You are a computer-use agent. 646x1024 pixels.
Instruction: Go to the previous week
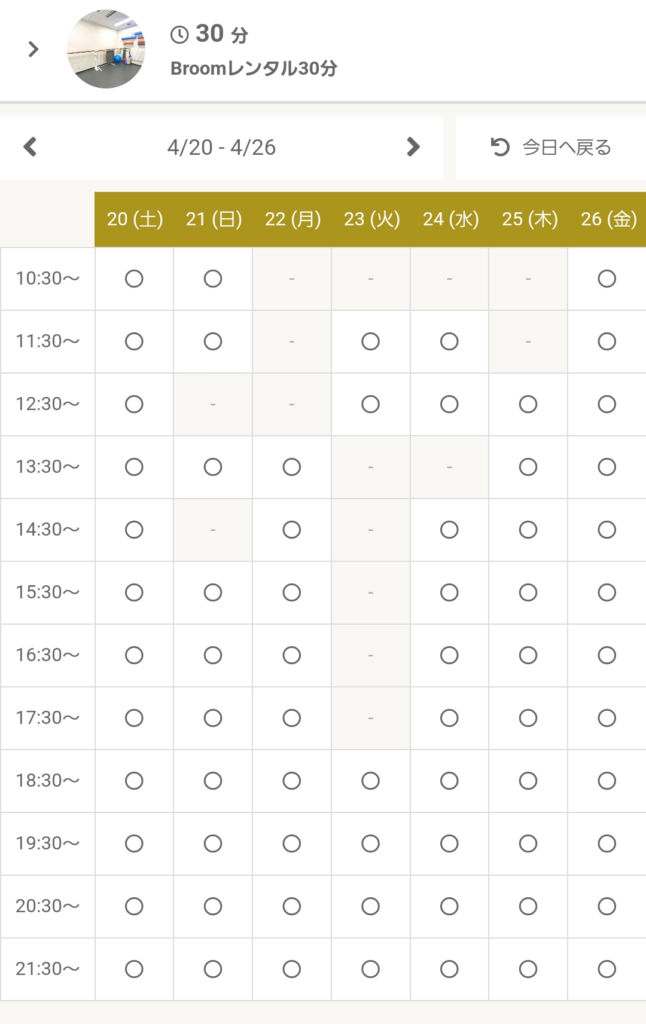tap(30, 147)
